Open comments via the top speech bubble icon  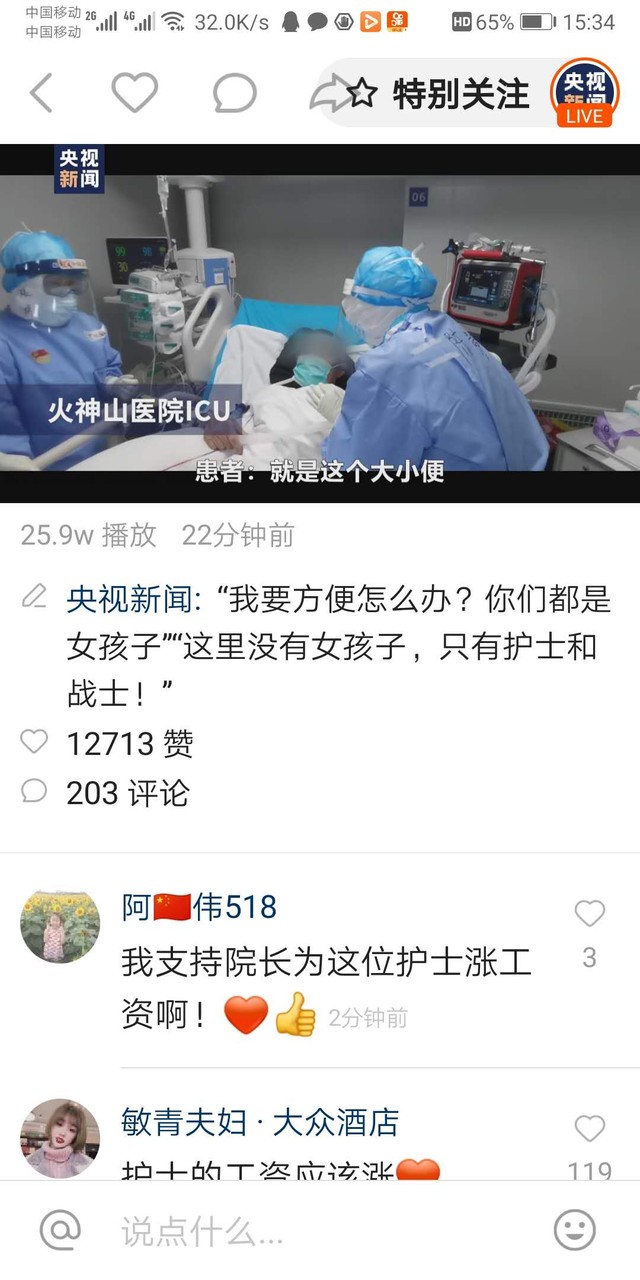point(234,94)
